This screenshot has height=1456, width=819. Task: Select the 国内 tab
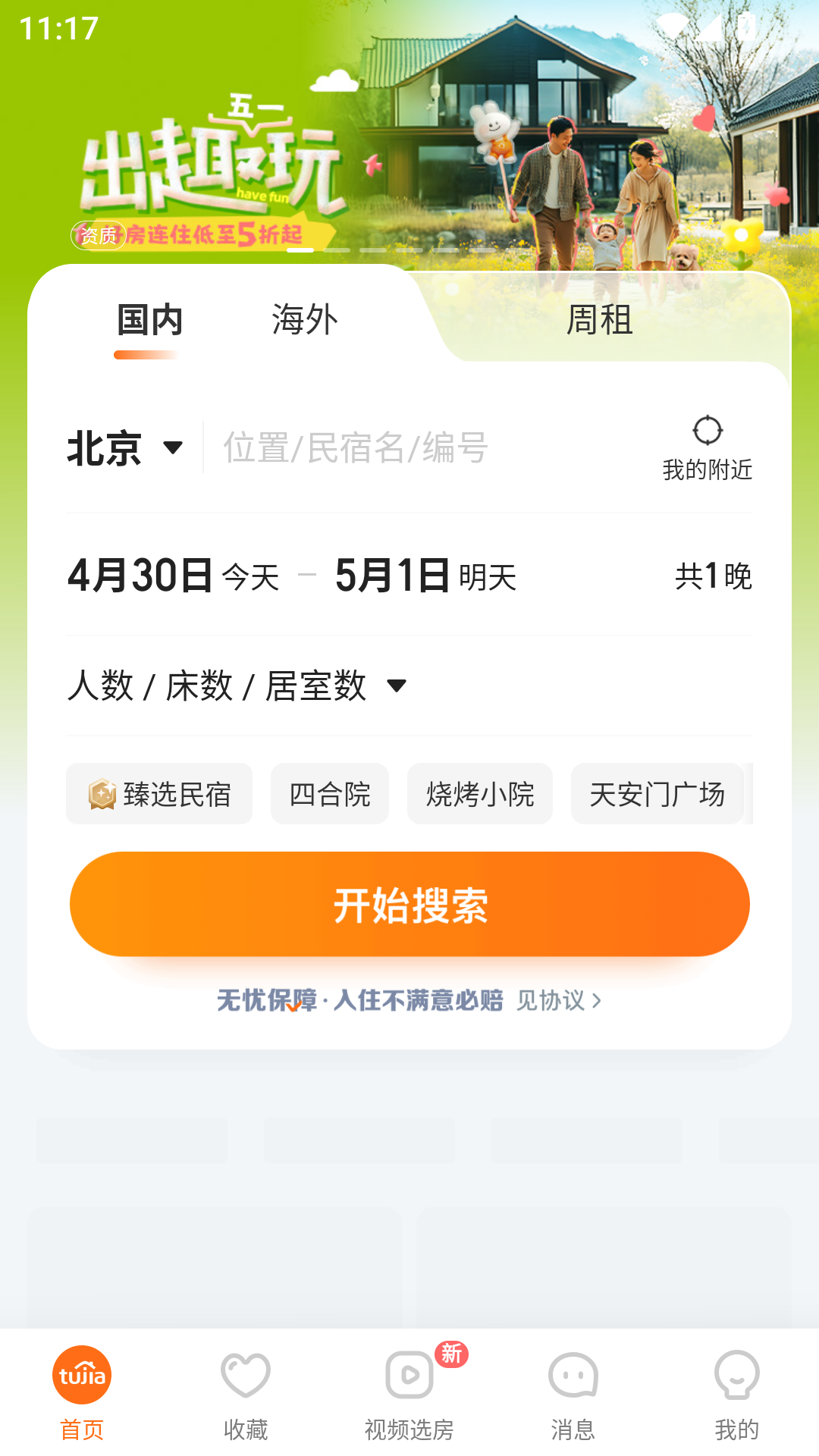[x=149, y=320]
